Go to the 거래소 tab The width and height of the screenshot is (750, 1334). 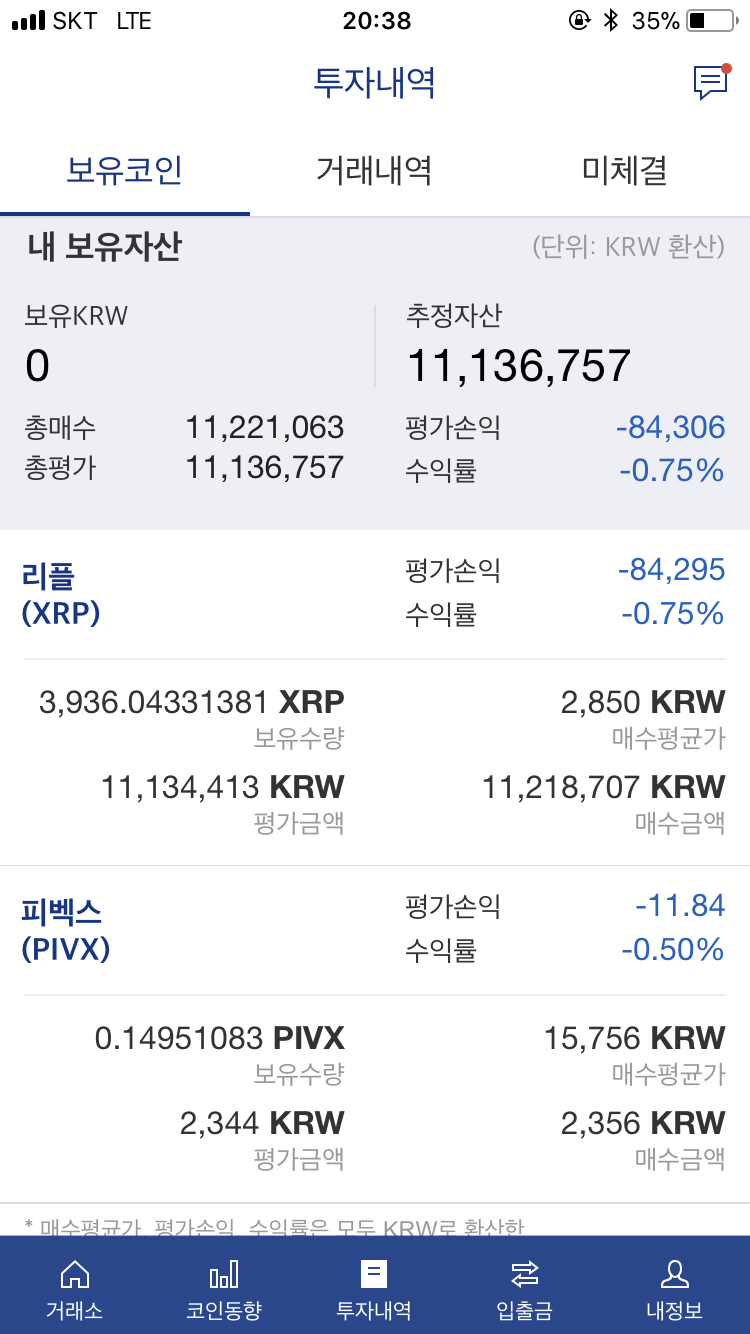point(74,1289)
